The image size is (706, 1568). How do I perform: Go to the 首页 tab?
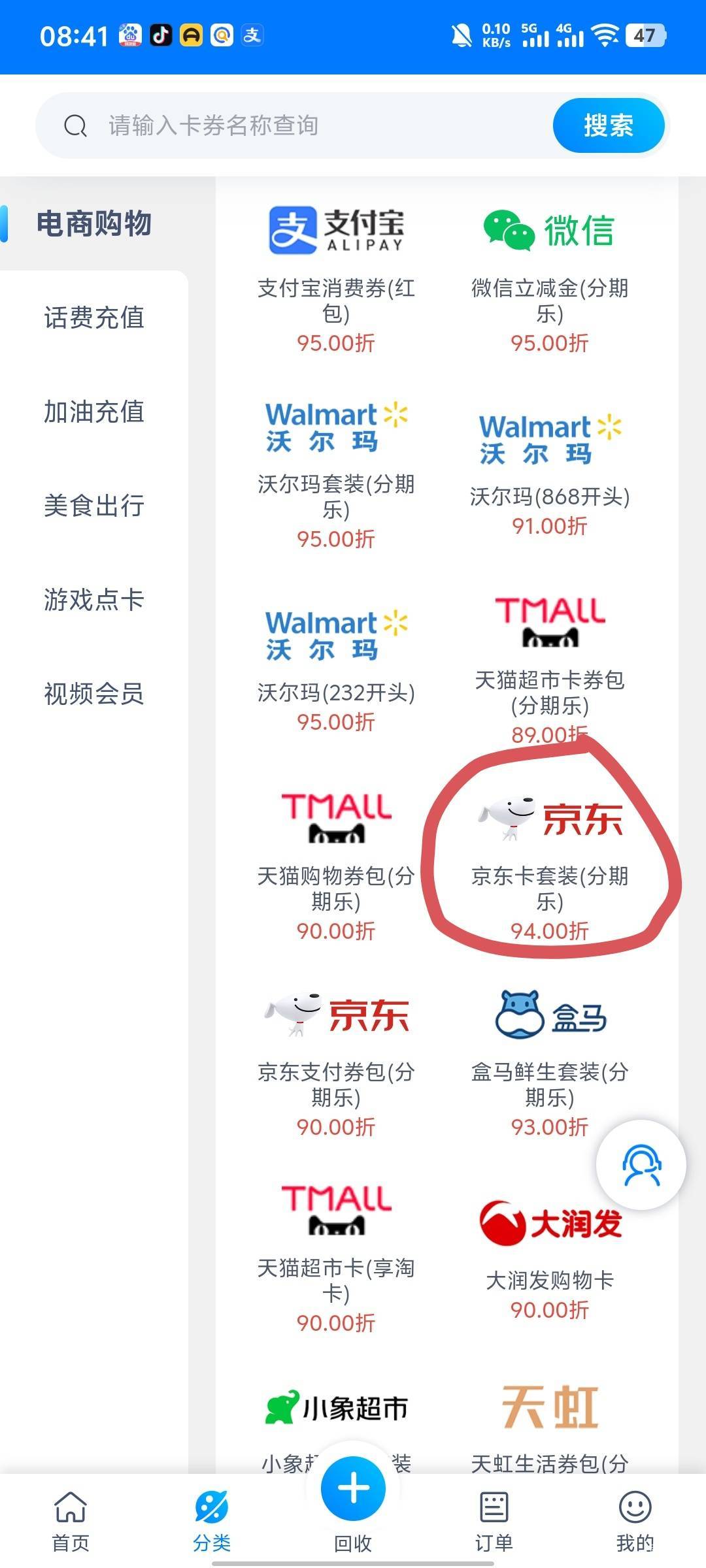point(71,1521)
